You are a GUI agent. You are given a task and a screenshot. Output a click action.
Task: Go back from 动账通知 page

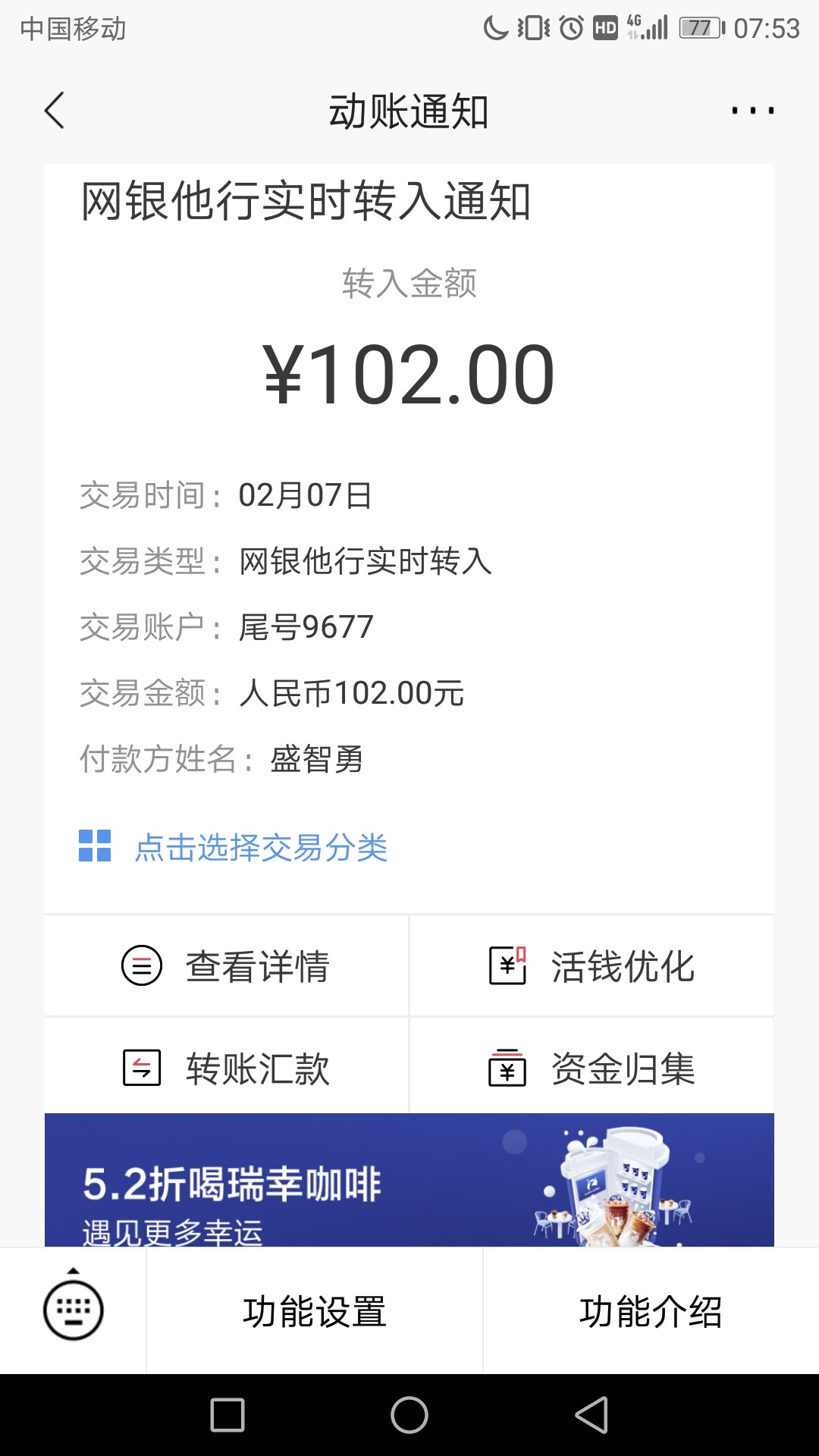coord(55,111)
